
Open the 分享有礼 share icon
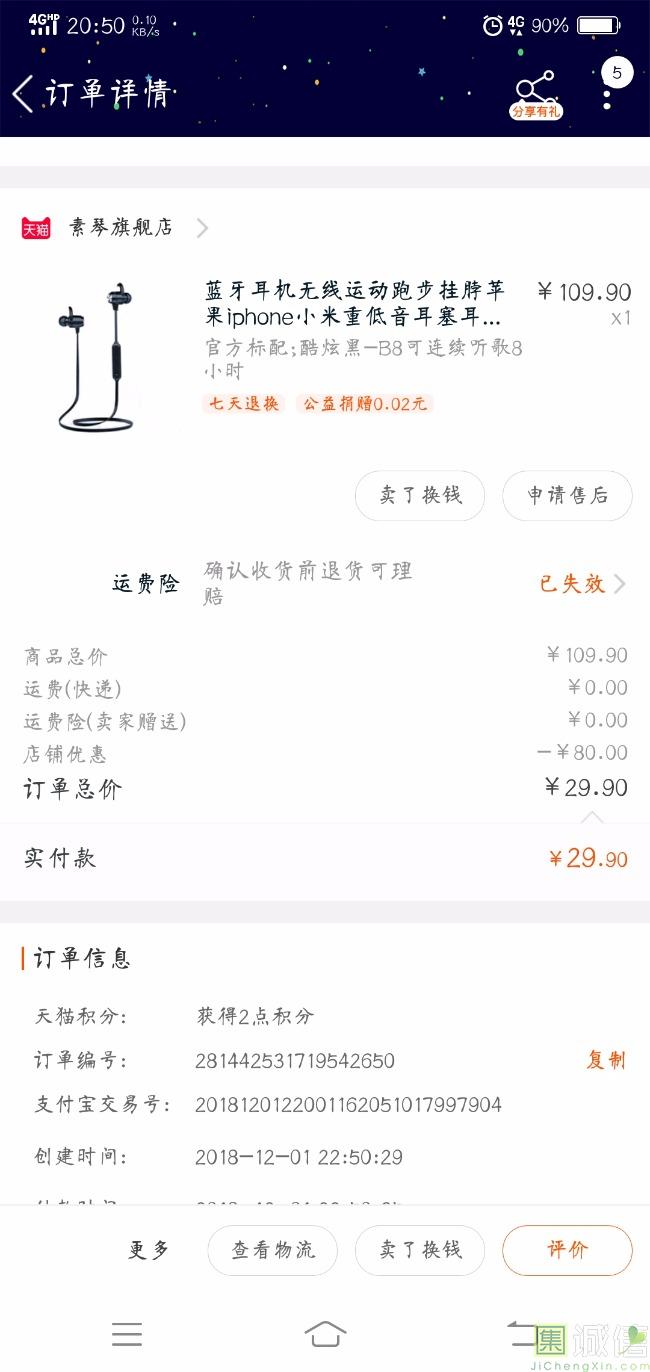[x=536, y=94]
